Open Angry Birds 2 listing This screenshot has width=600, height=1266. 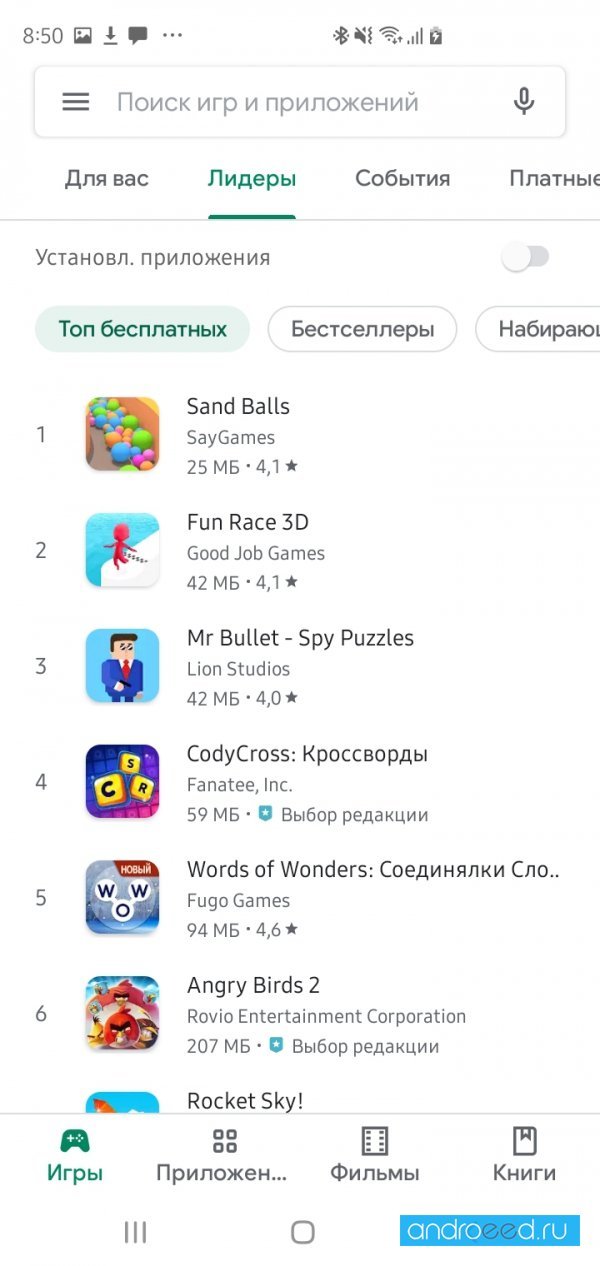pyautogui.click(x=300, y=1015)
